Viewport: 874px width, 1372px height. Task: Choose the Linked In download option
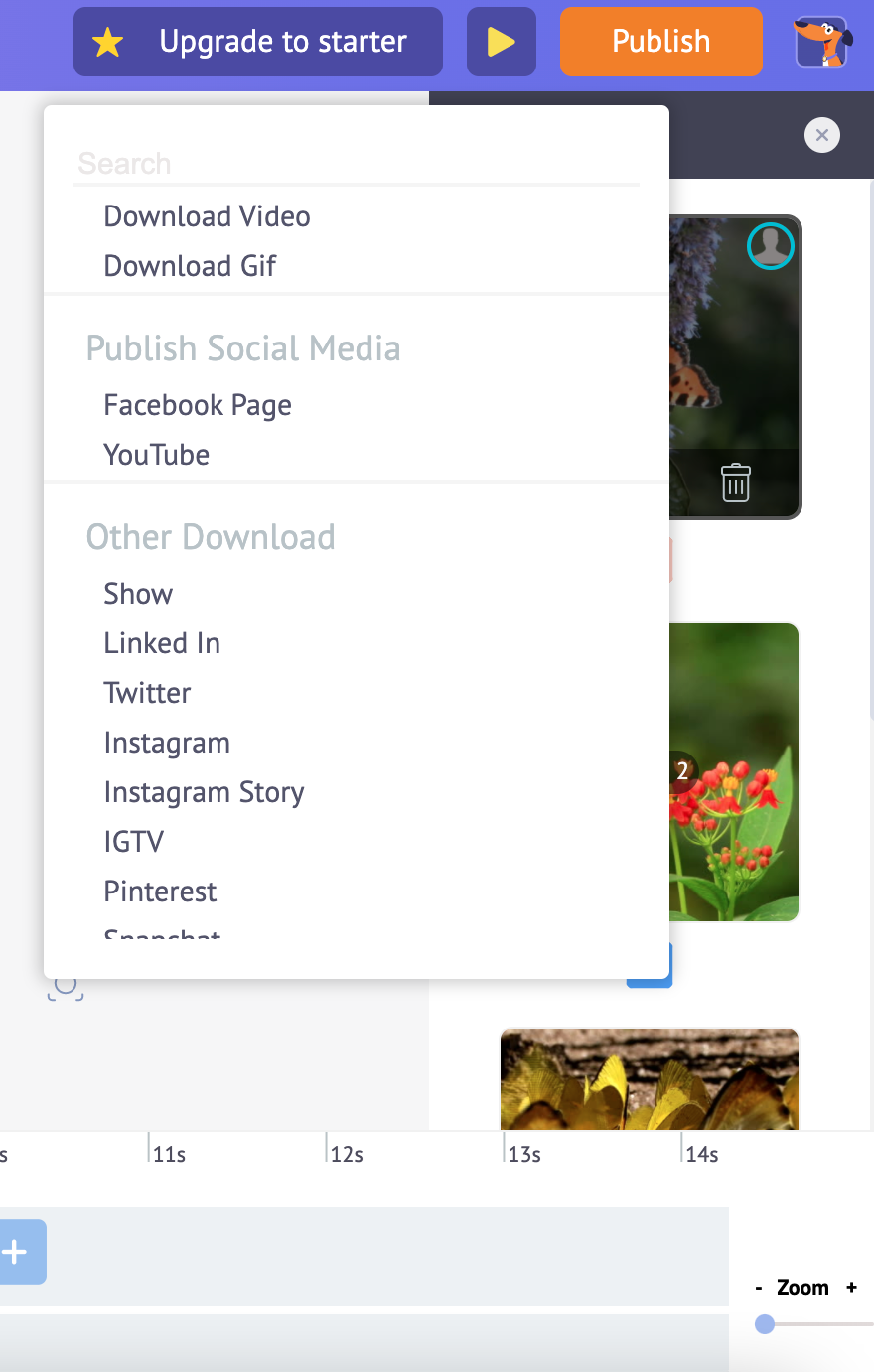coord(162,643)
